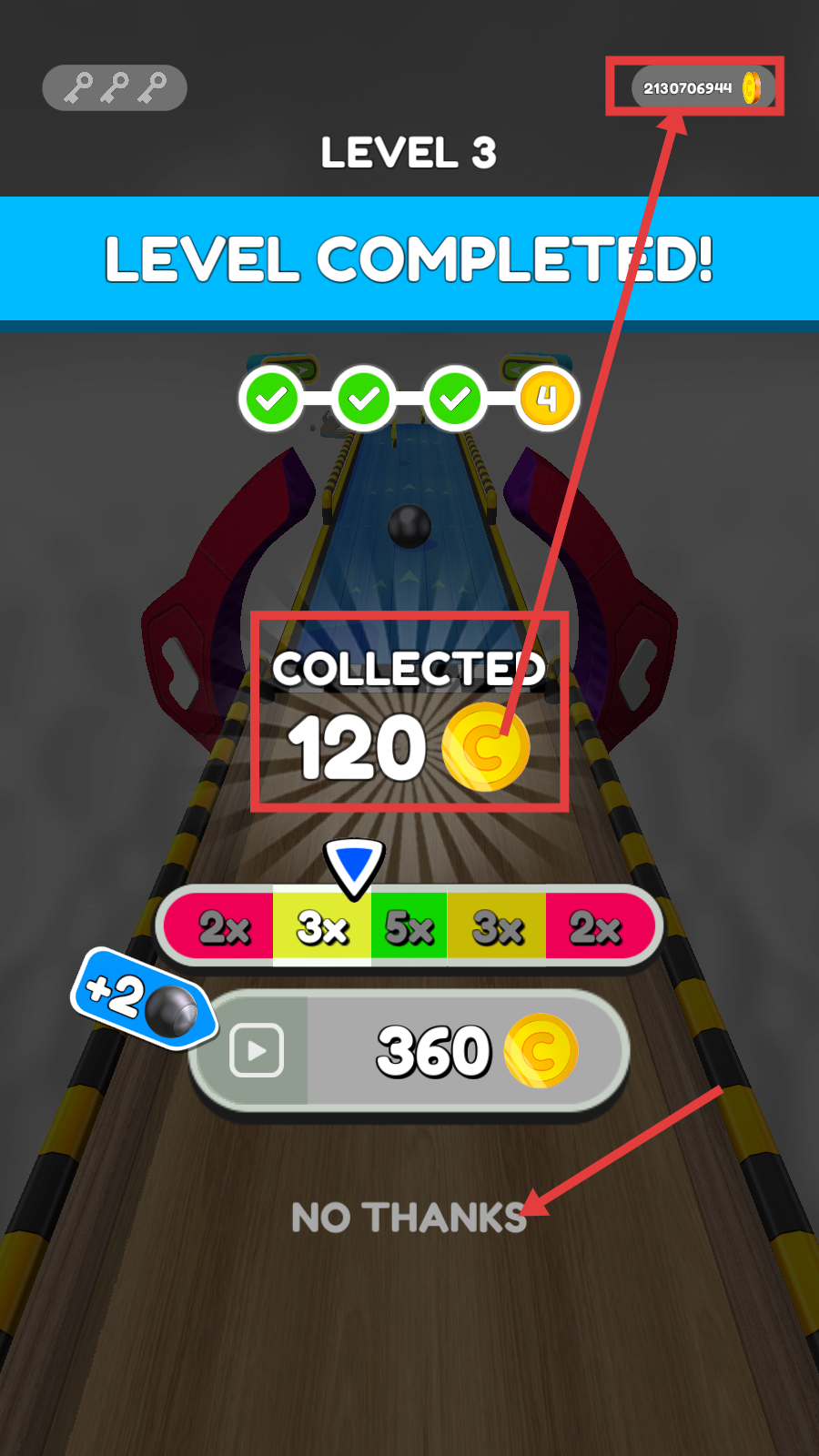Screen dimensions: 819x1456
Task: Claim 360 coins by watching video ad
Action: pos(409,1051)
